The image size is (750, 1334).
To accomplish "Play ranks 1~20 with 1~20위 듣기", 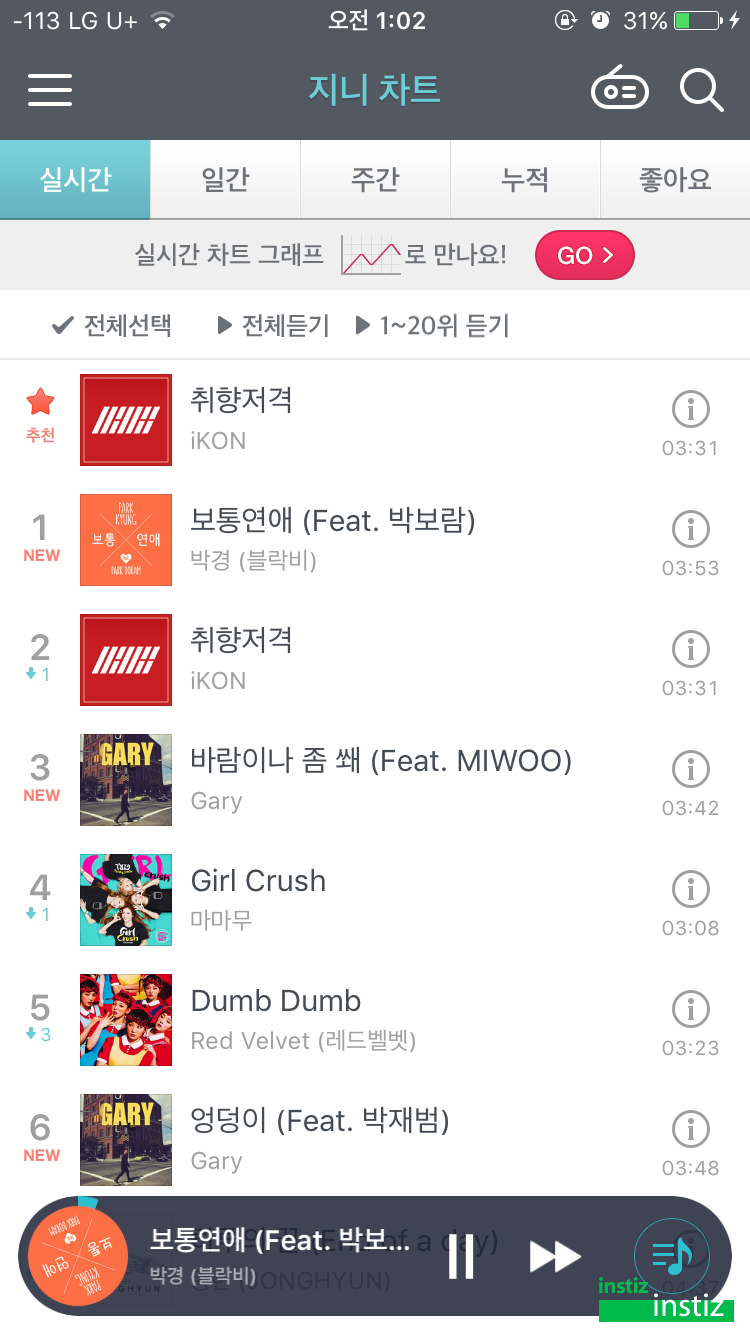I will pyautogui.click(x=432, y=325).
